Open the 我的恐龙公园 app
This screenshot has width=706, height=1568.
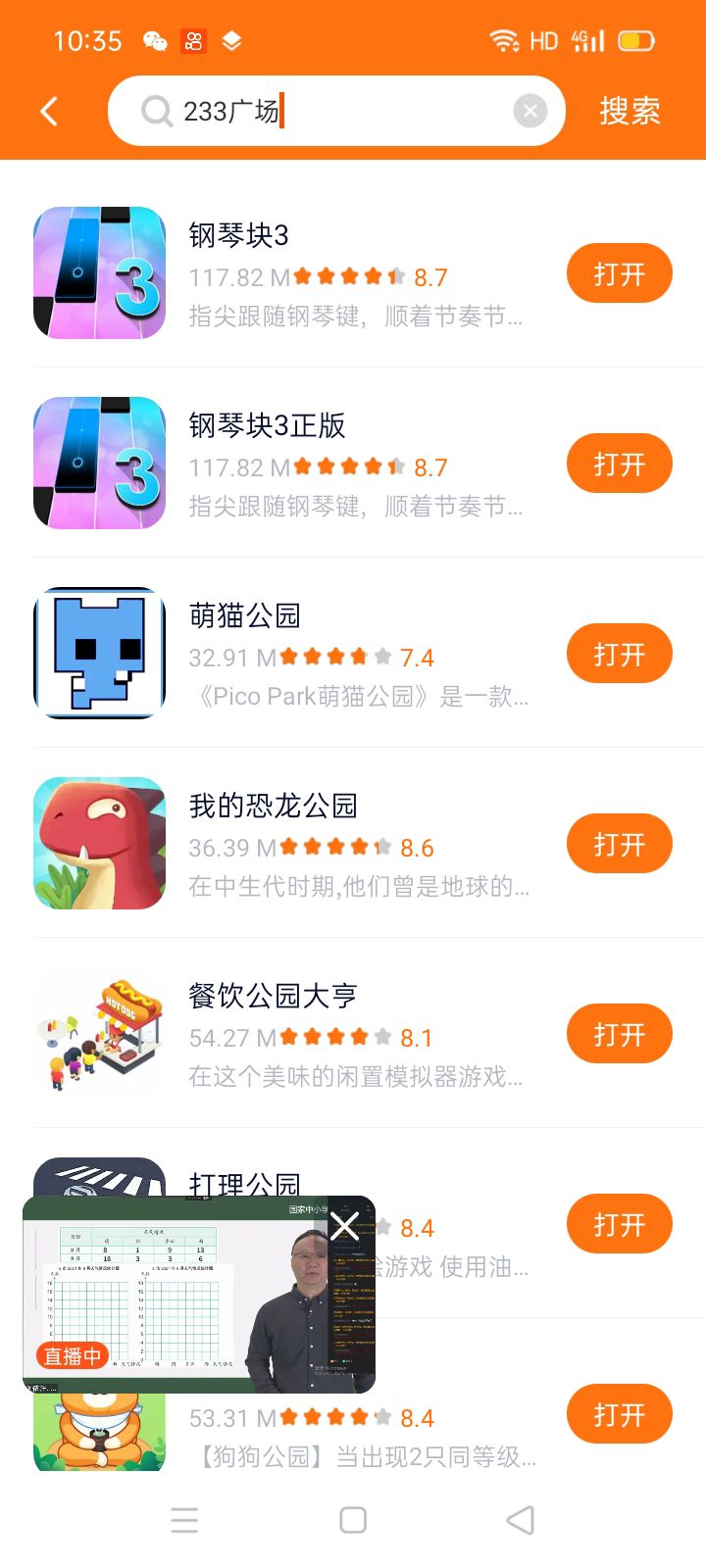coord(619,845)
